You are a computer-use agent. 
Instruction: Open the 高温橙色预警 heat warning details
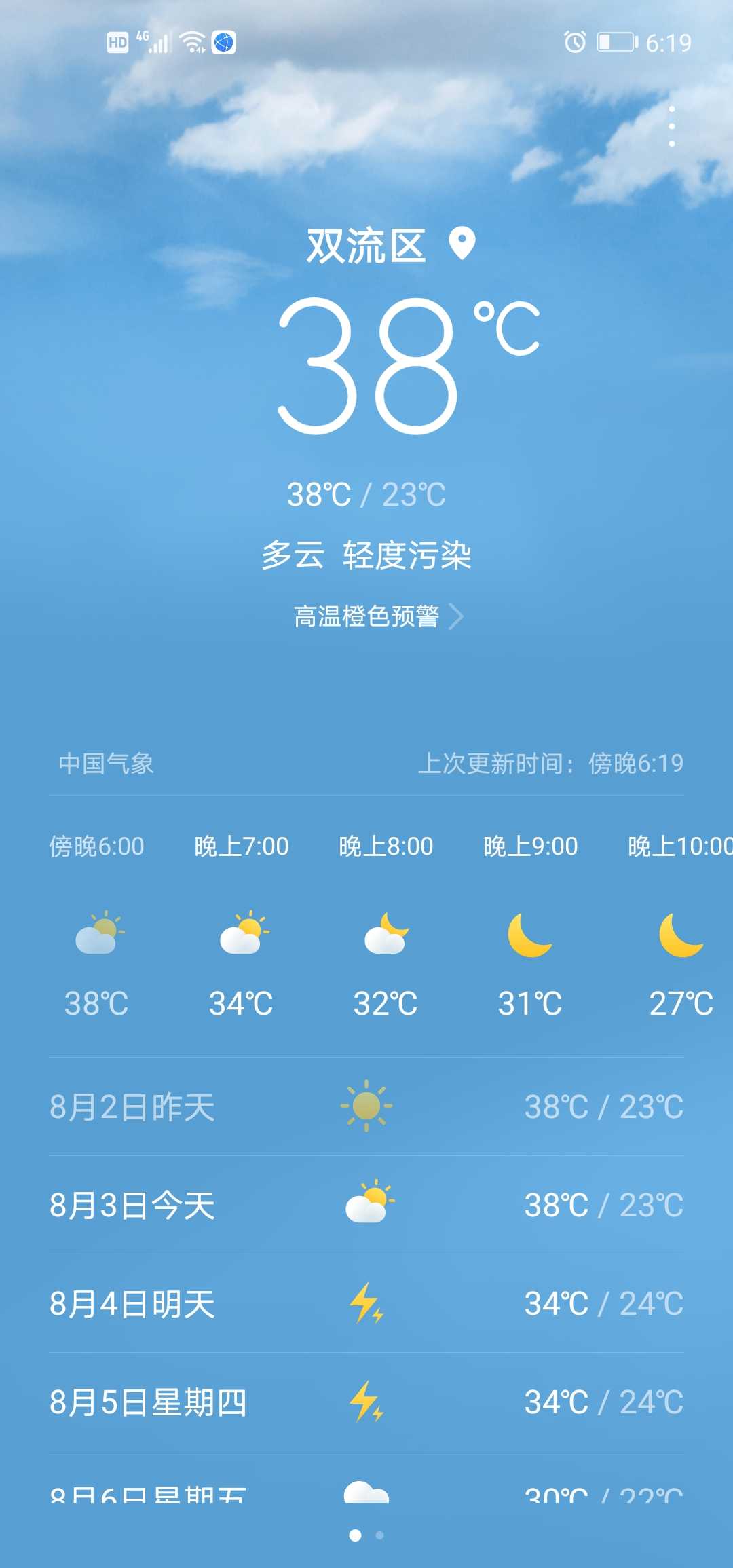tap(377, 616)
